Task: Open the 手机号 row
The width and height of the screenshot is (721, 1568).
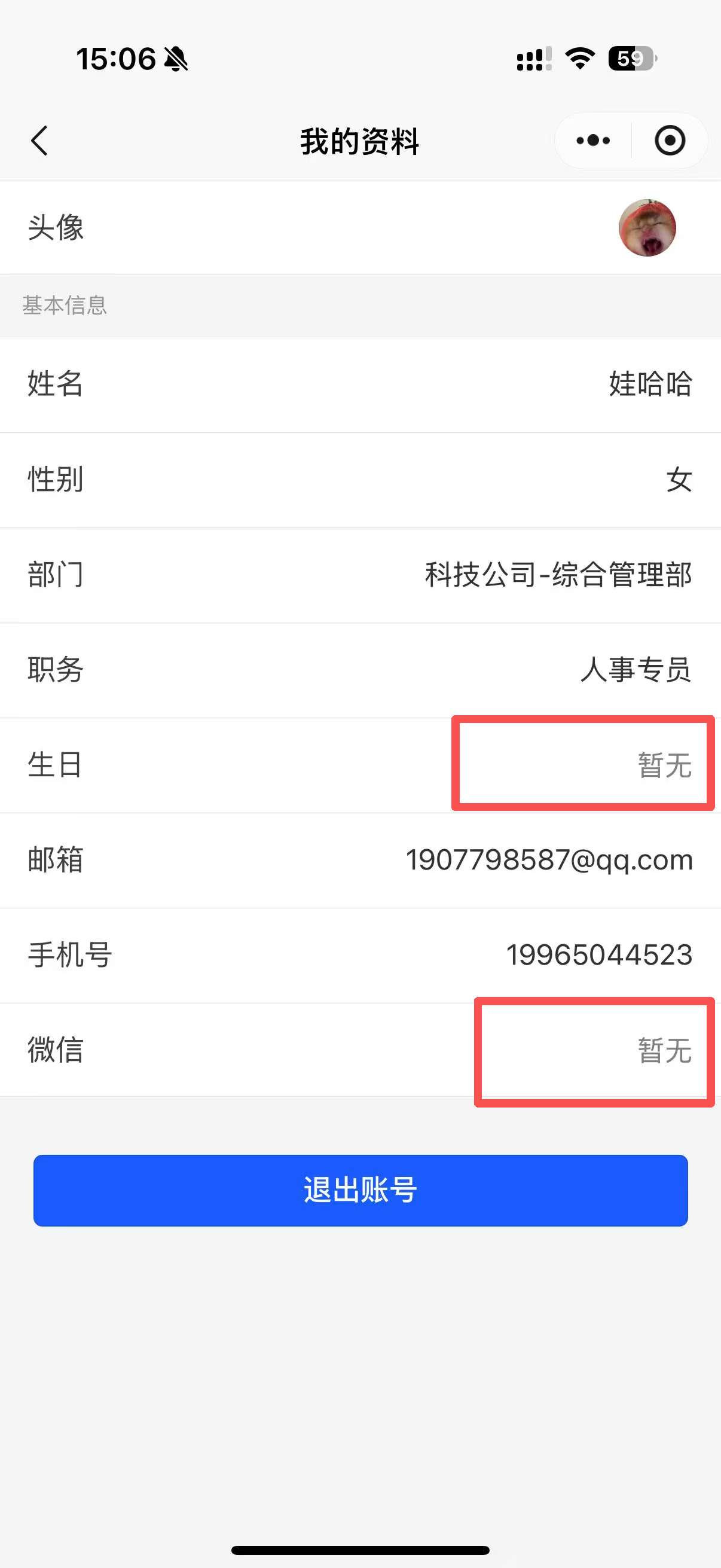Action: click(x=360, y=955)
